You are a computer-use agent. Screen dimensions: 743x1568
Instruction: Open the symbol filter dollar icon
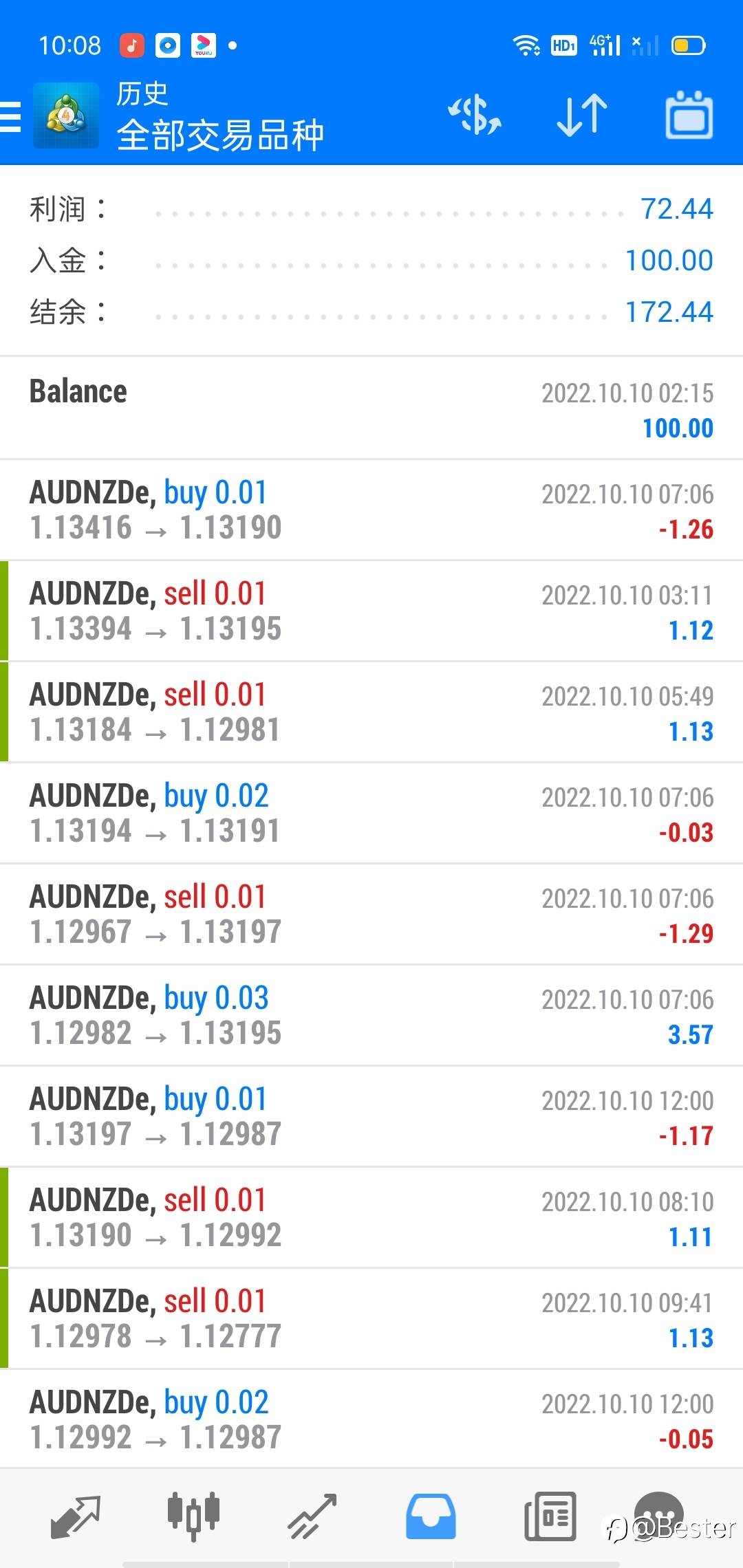(x=475, y=115)
